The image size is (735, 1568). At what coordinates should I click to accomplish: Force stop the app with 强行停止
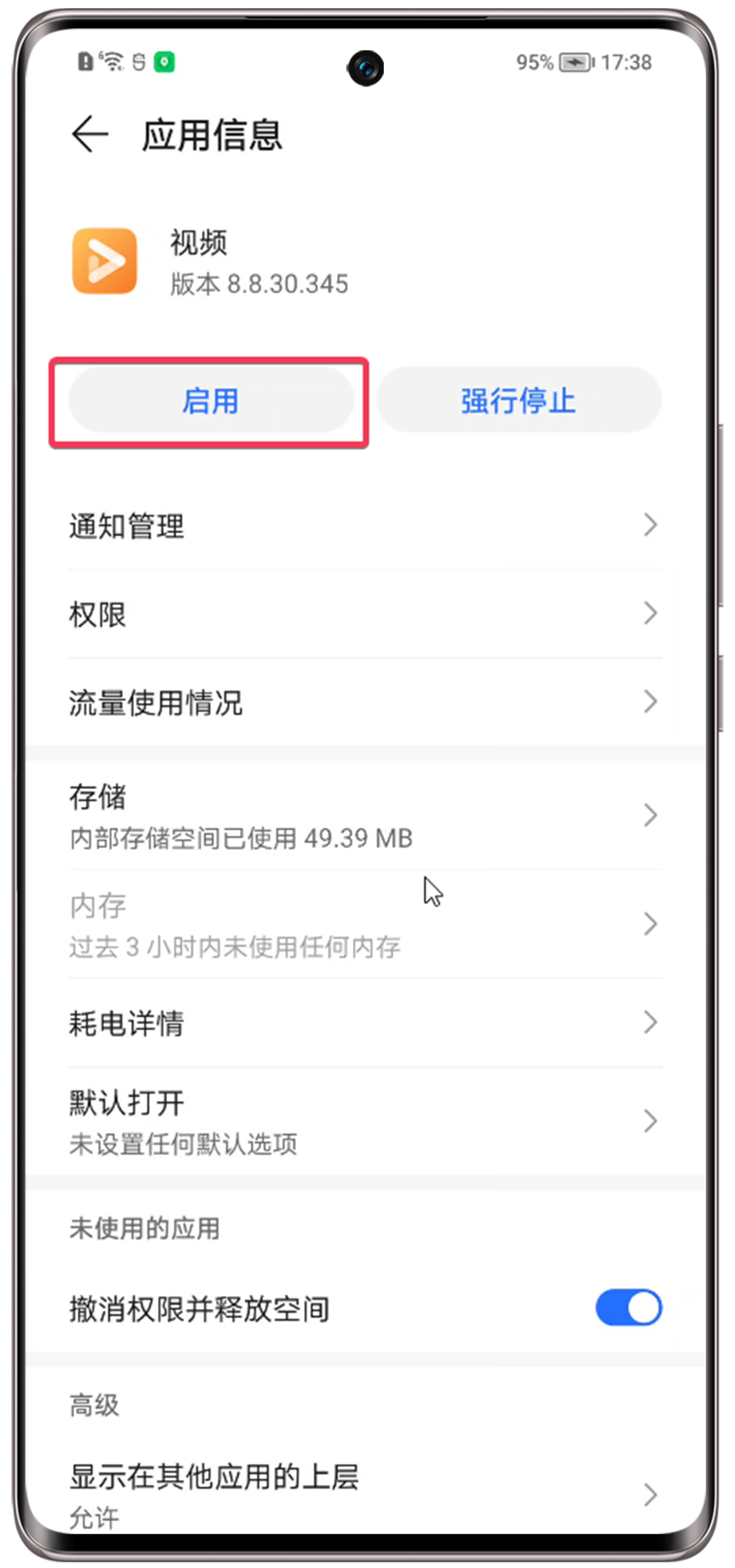[x=519, y=401]
